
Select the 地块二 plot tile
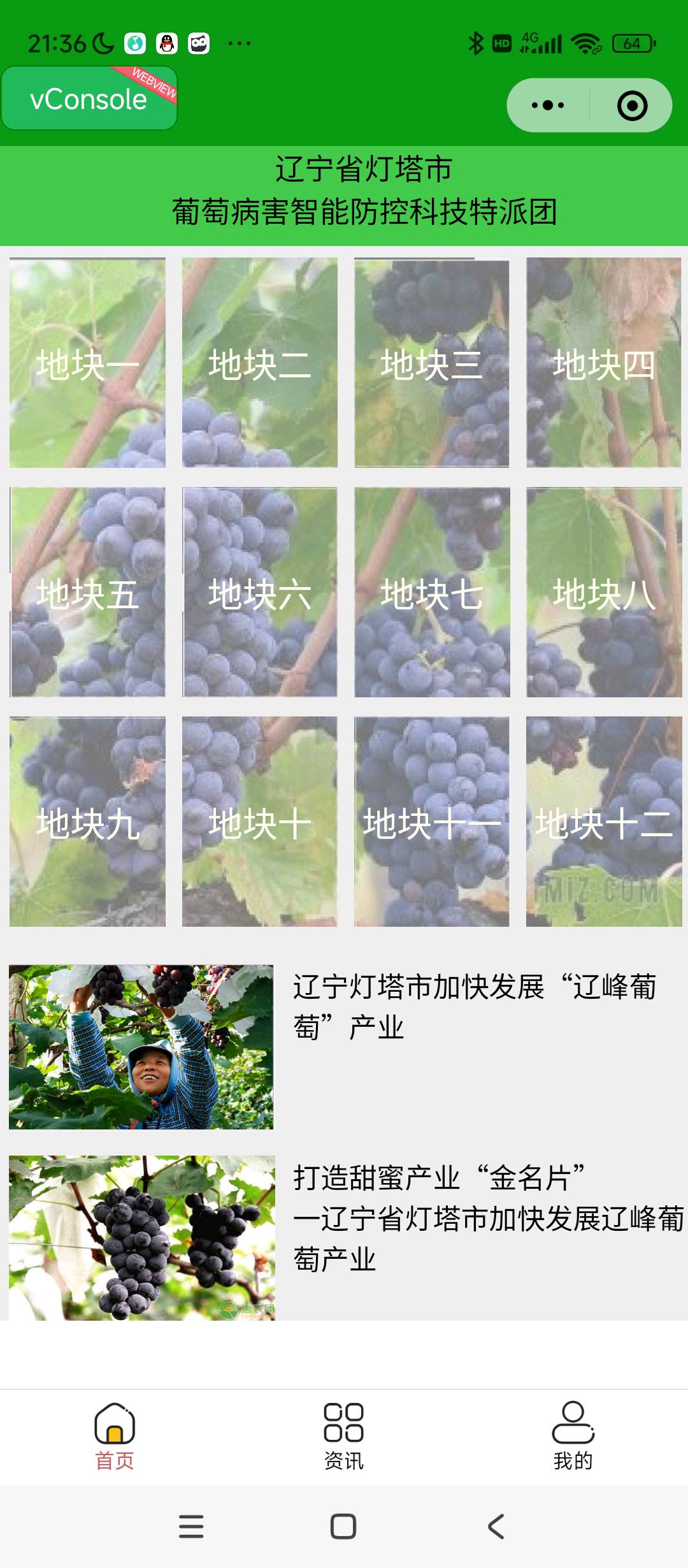(x=260, y=363)
